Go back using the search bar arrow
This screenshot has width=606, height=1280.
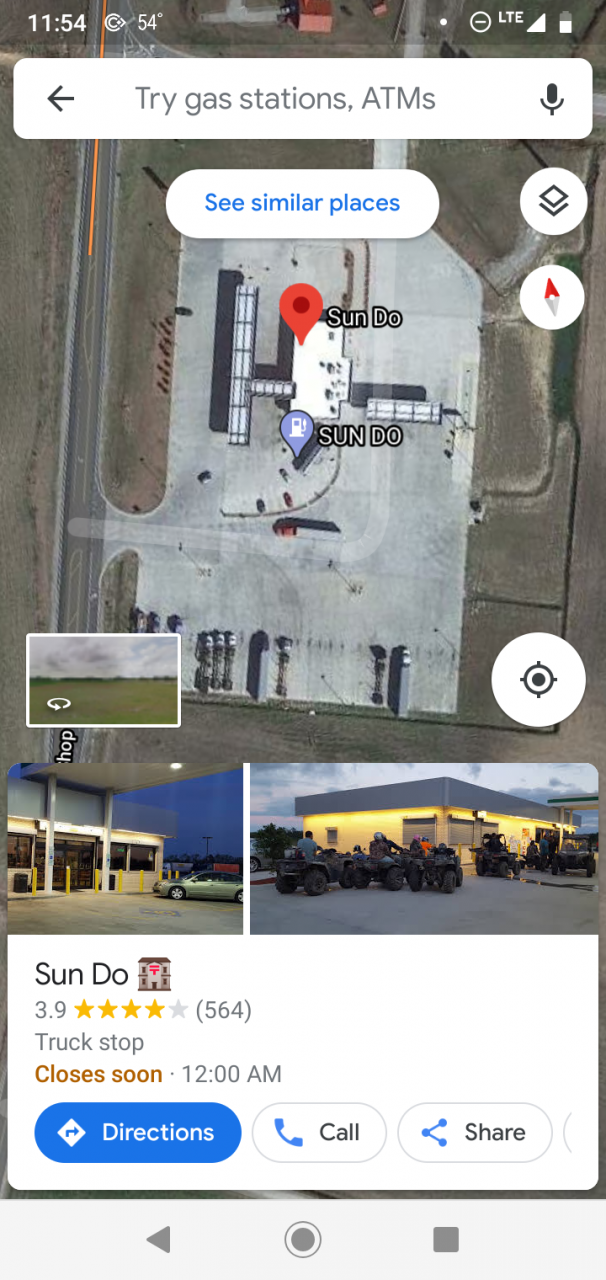(x=61, y=98)
